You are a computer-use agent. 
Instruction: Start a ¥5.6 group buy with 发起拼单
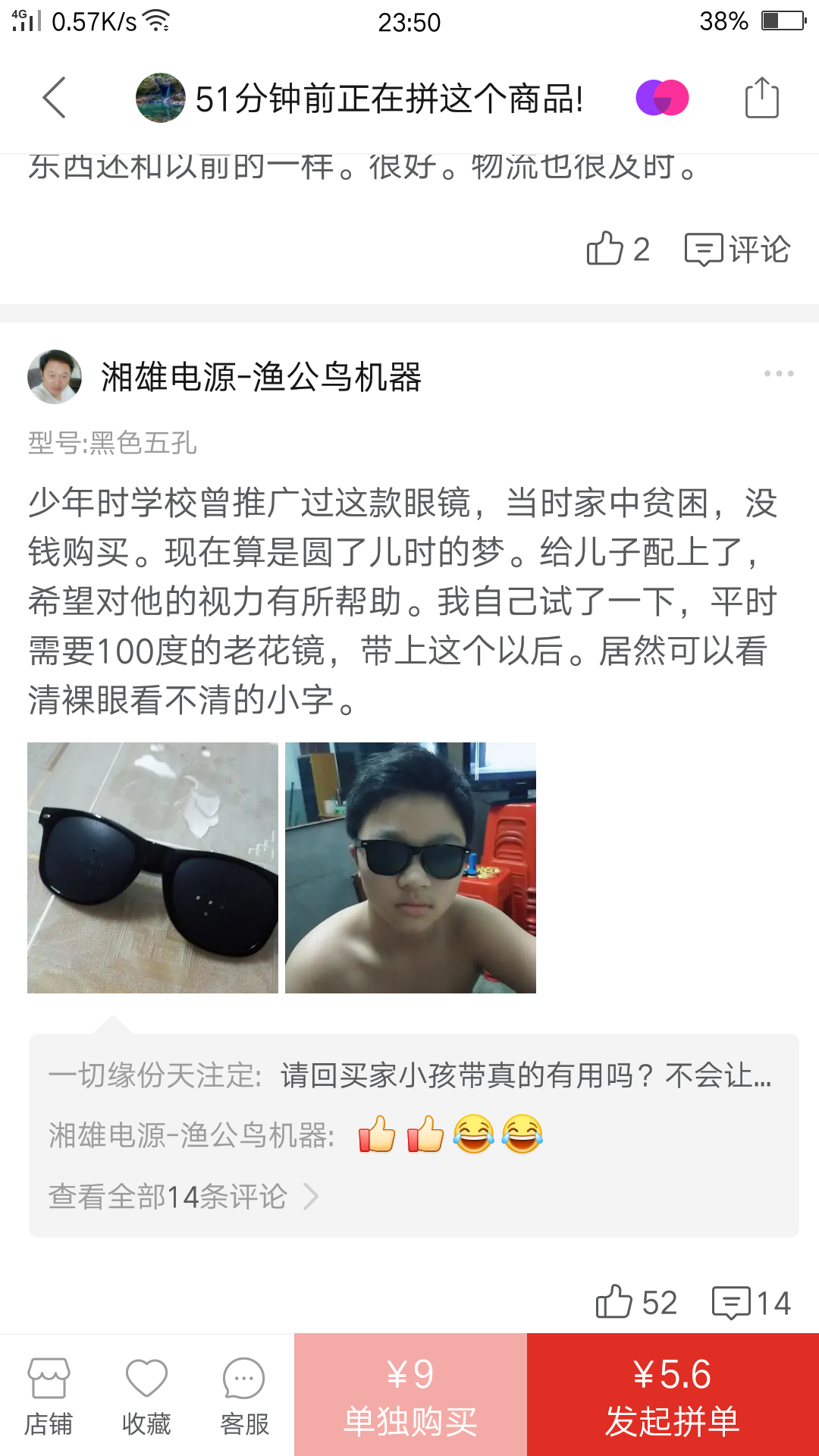coord(673,1396)
